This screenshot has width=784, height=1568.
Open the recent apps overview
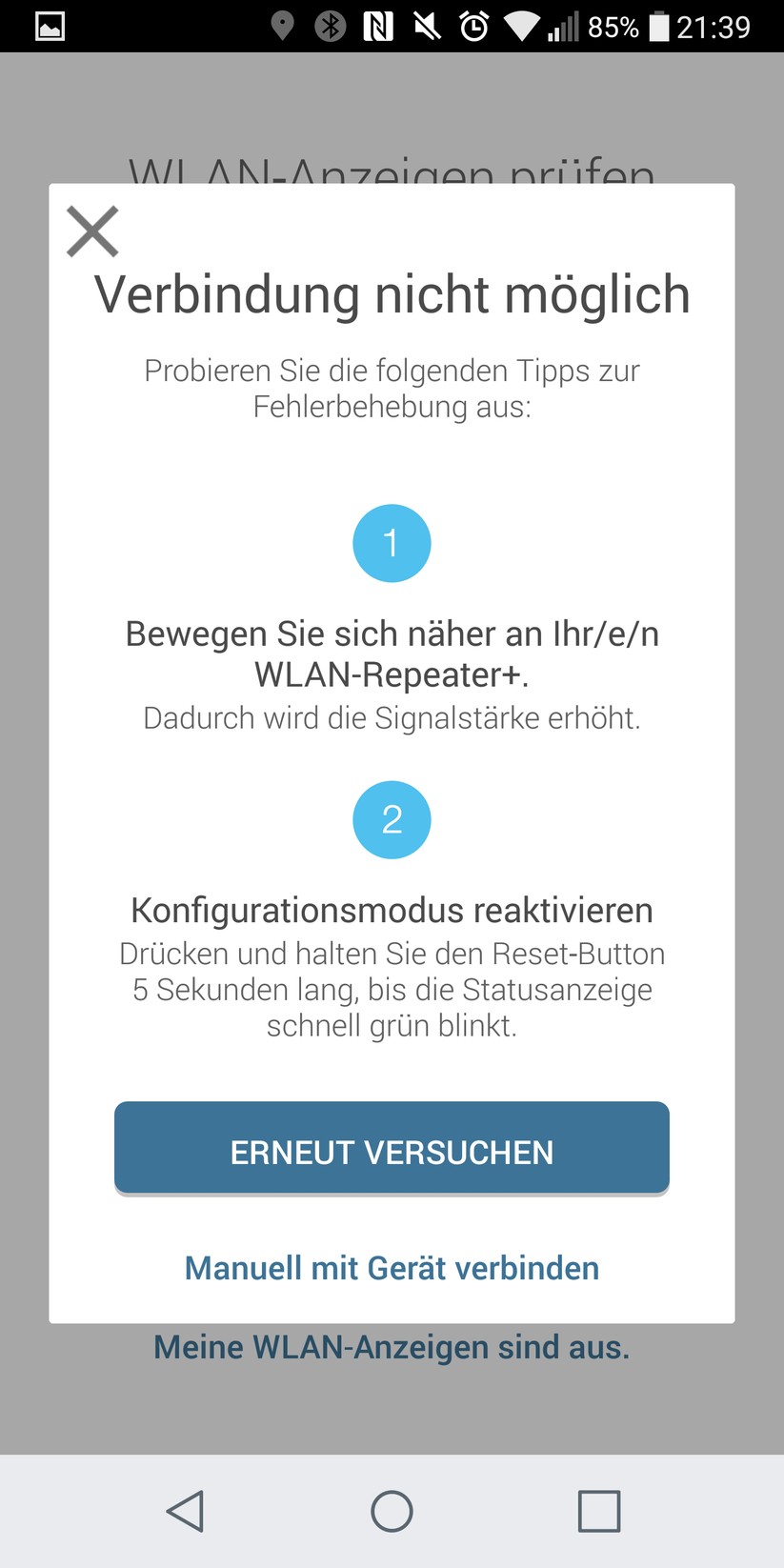598,1511
